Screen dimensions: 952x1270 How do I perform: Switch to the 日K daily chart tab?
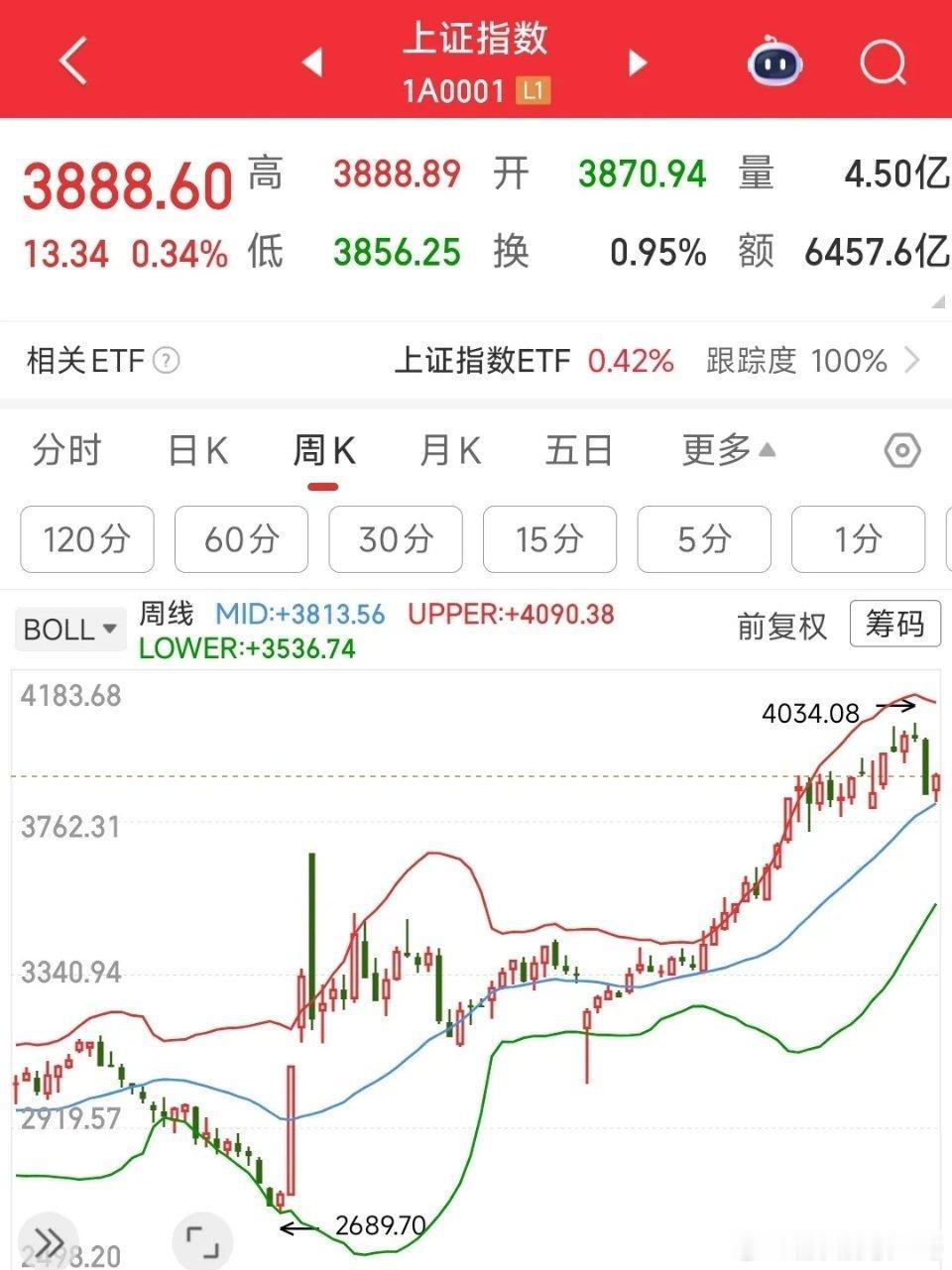(x=196, y=451)
